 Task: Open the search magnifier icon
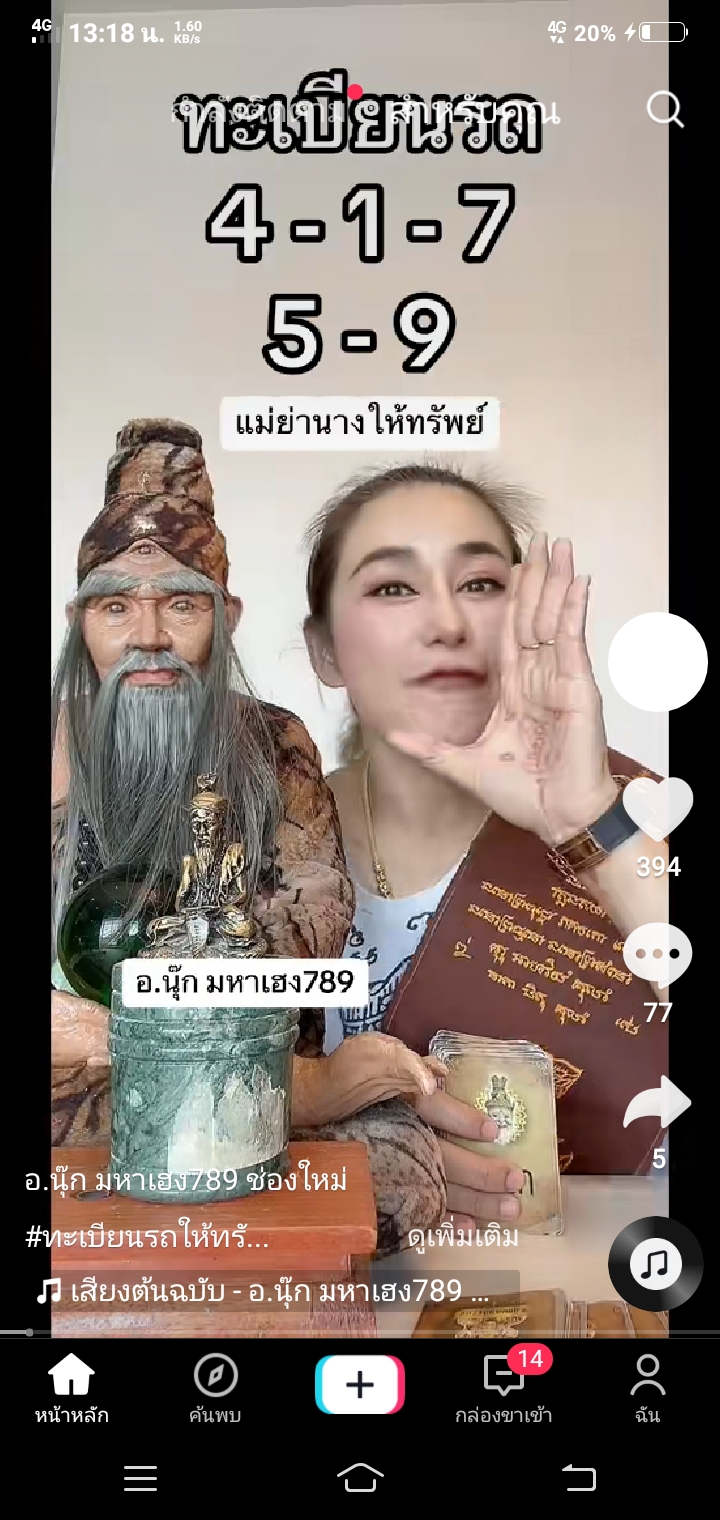pyautogui.click(x=665, y=109)
